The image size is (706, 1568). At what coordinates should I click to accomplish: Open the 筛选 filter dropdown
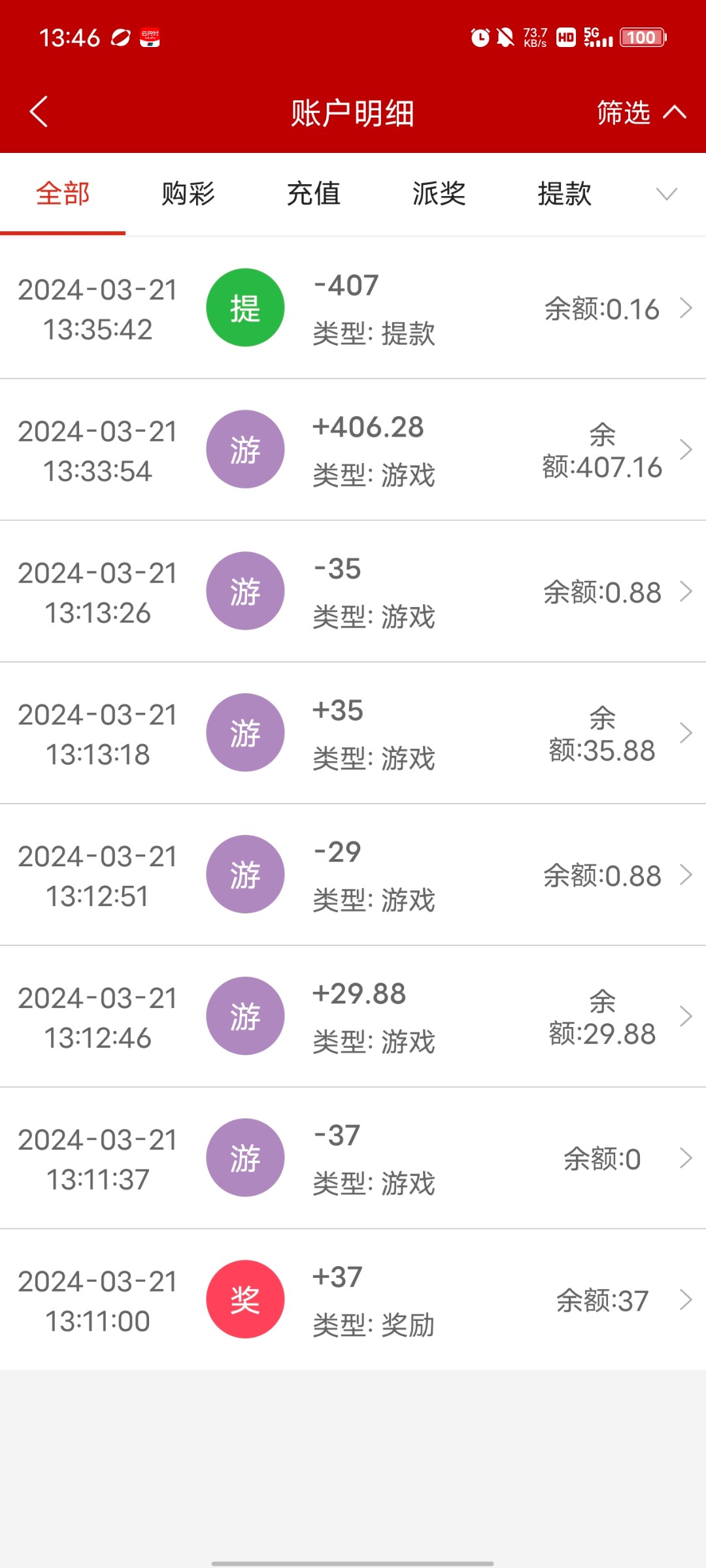(641, 112)
